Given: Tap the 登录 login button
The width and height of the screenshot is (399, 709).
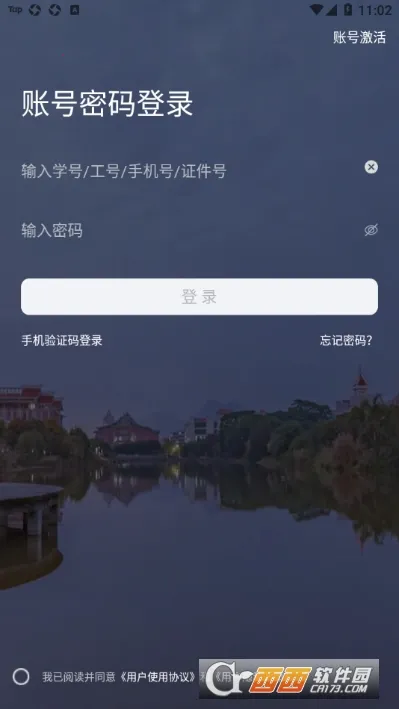Looking at the screenshot, I should coord(200,297).
